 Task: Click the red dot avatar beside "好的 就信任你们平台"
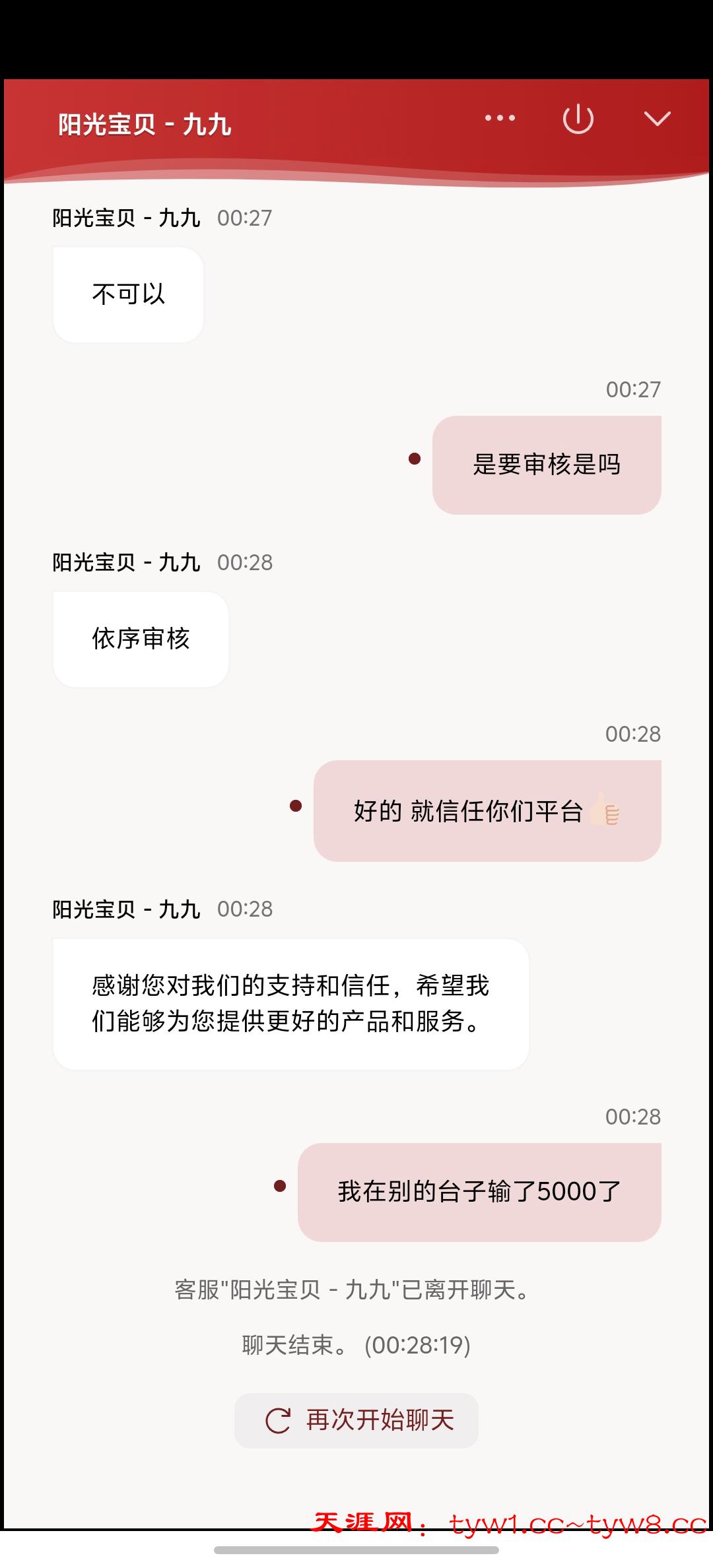pos(296,806)
